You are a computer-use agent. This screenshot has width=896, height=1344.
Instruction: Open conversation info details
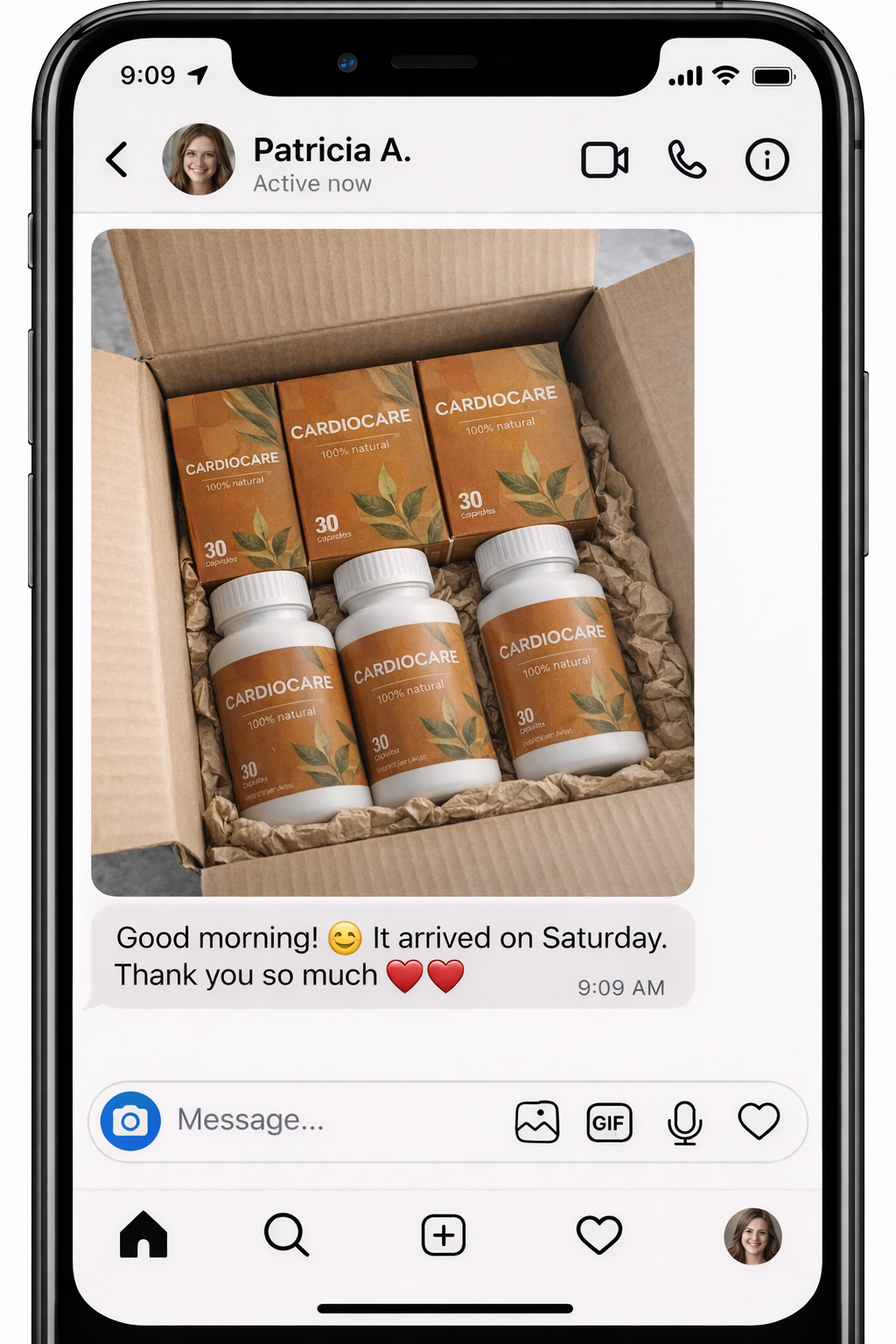pyautogui.click(x=766, y=160)
